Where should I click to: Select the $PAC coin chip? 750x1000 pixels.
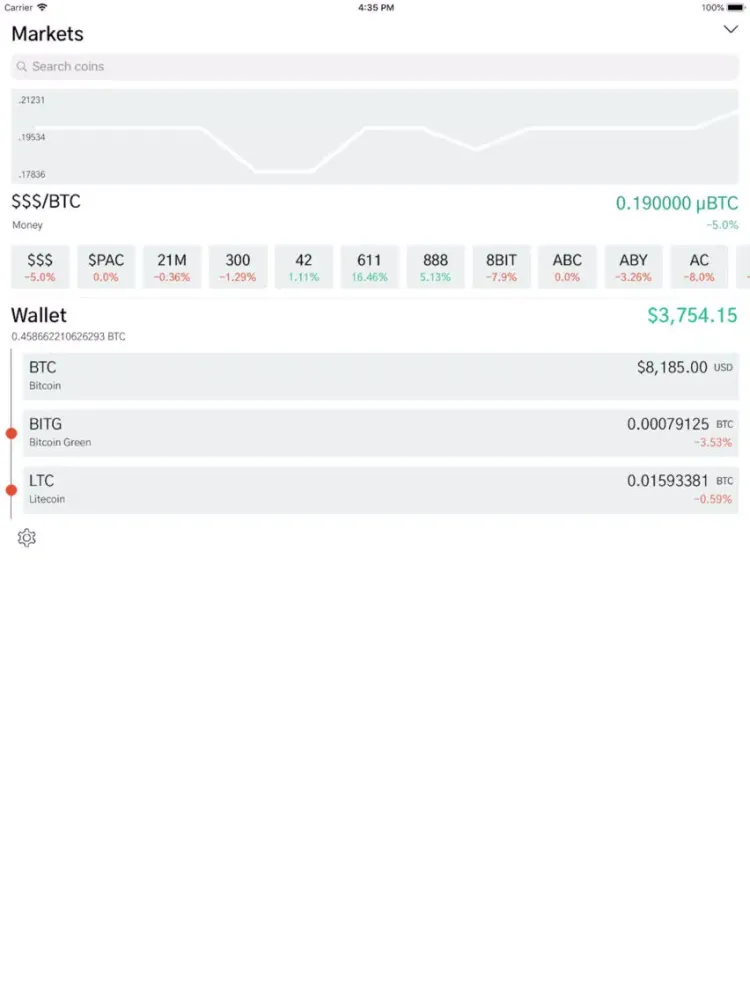(x=106, y=267)
